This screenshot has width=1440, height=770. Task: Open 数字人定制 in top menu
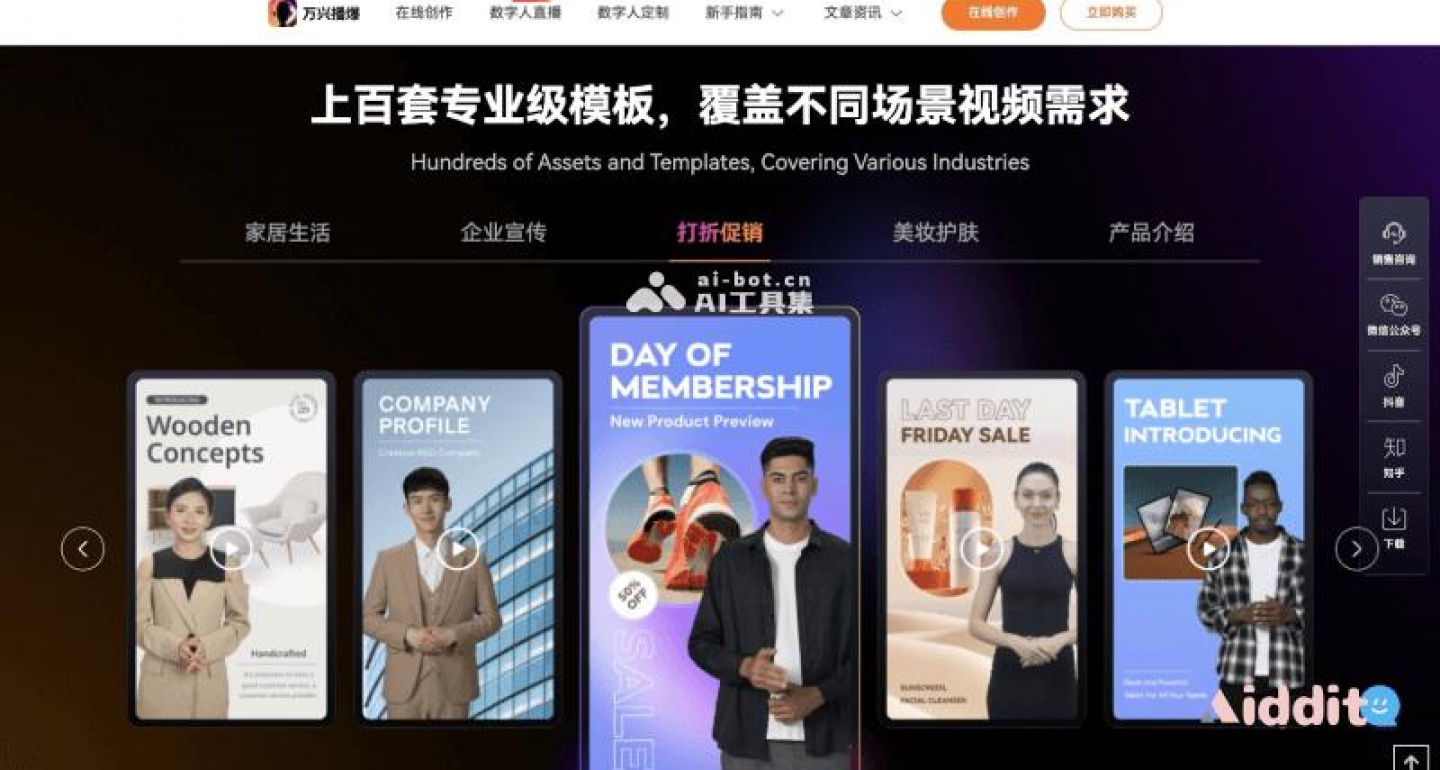click(633, 13)
